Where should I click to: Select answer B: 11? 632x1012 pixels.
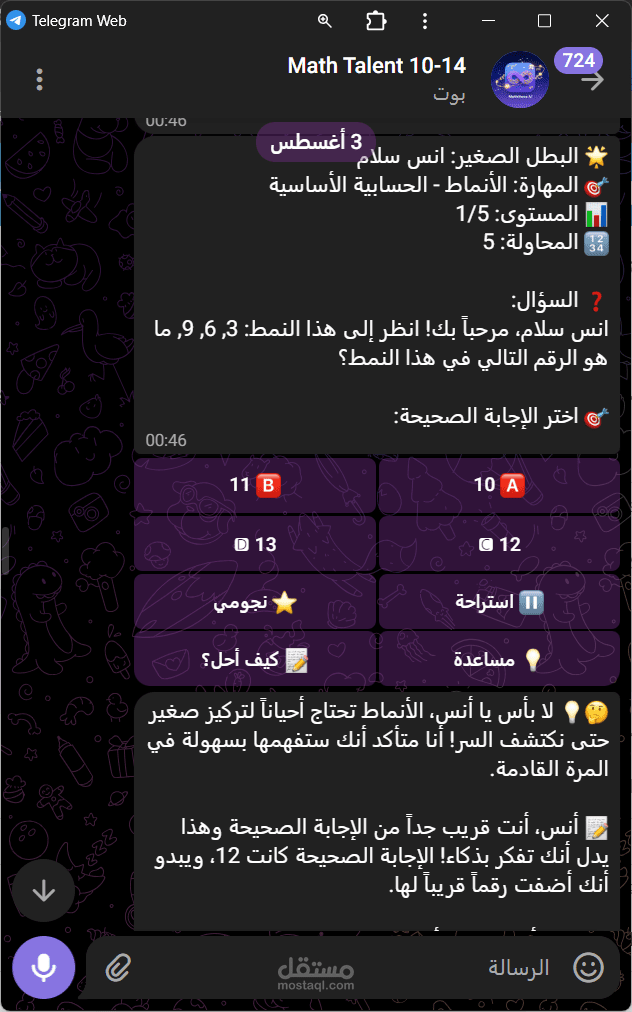coord(255,486)
